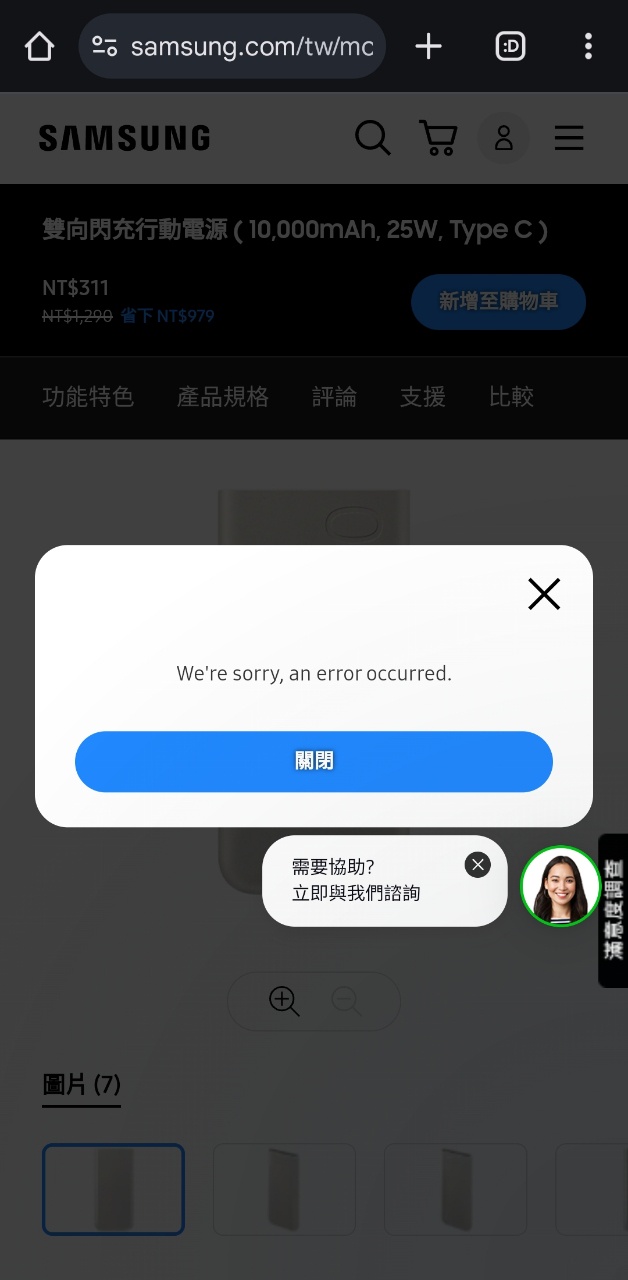View the shopping cart
The image size is (628, 1280).
437,138
